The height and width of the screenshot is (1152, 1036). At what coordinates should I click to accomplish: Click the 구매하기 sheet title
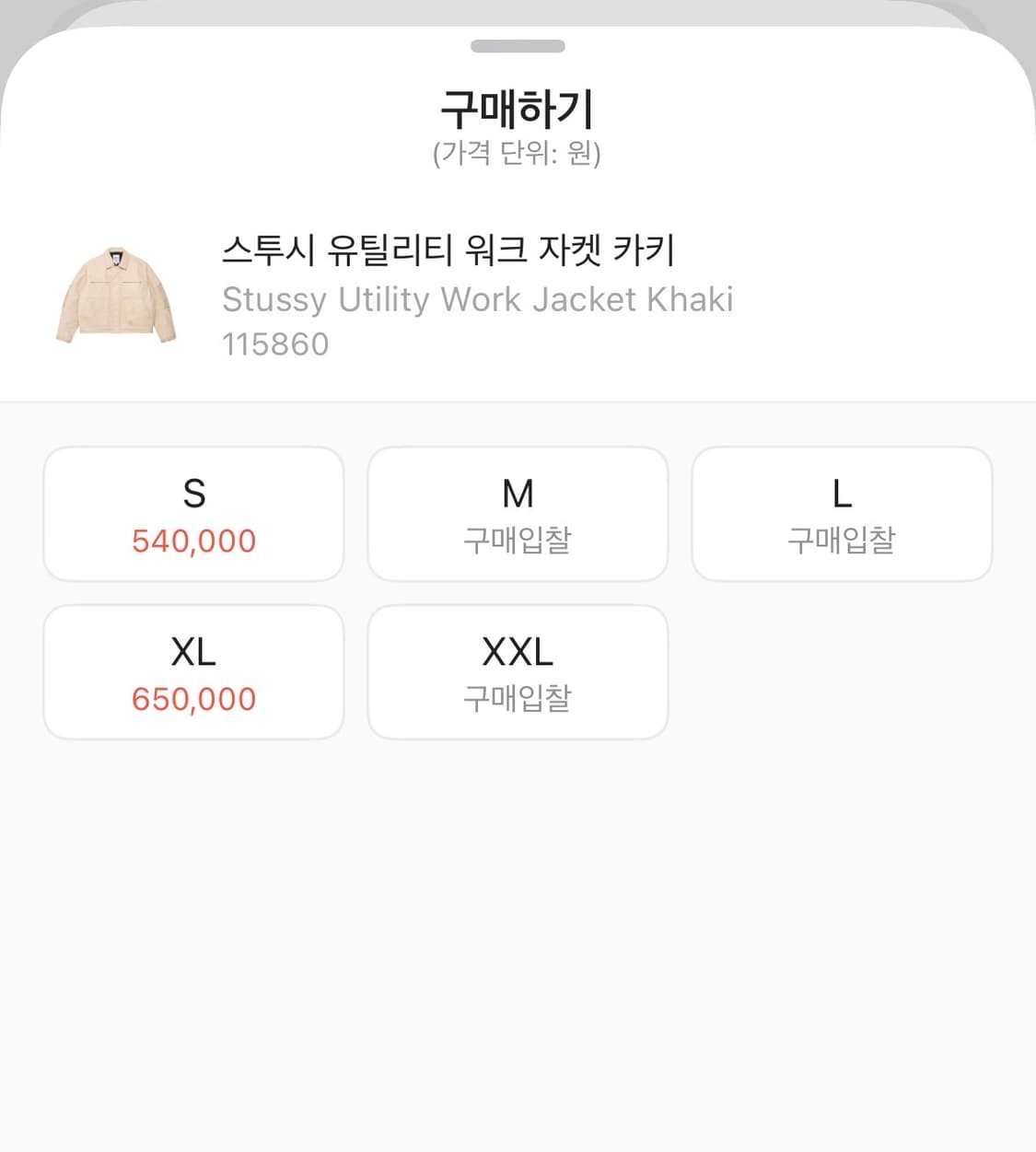[518, 108]
